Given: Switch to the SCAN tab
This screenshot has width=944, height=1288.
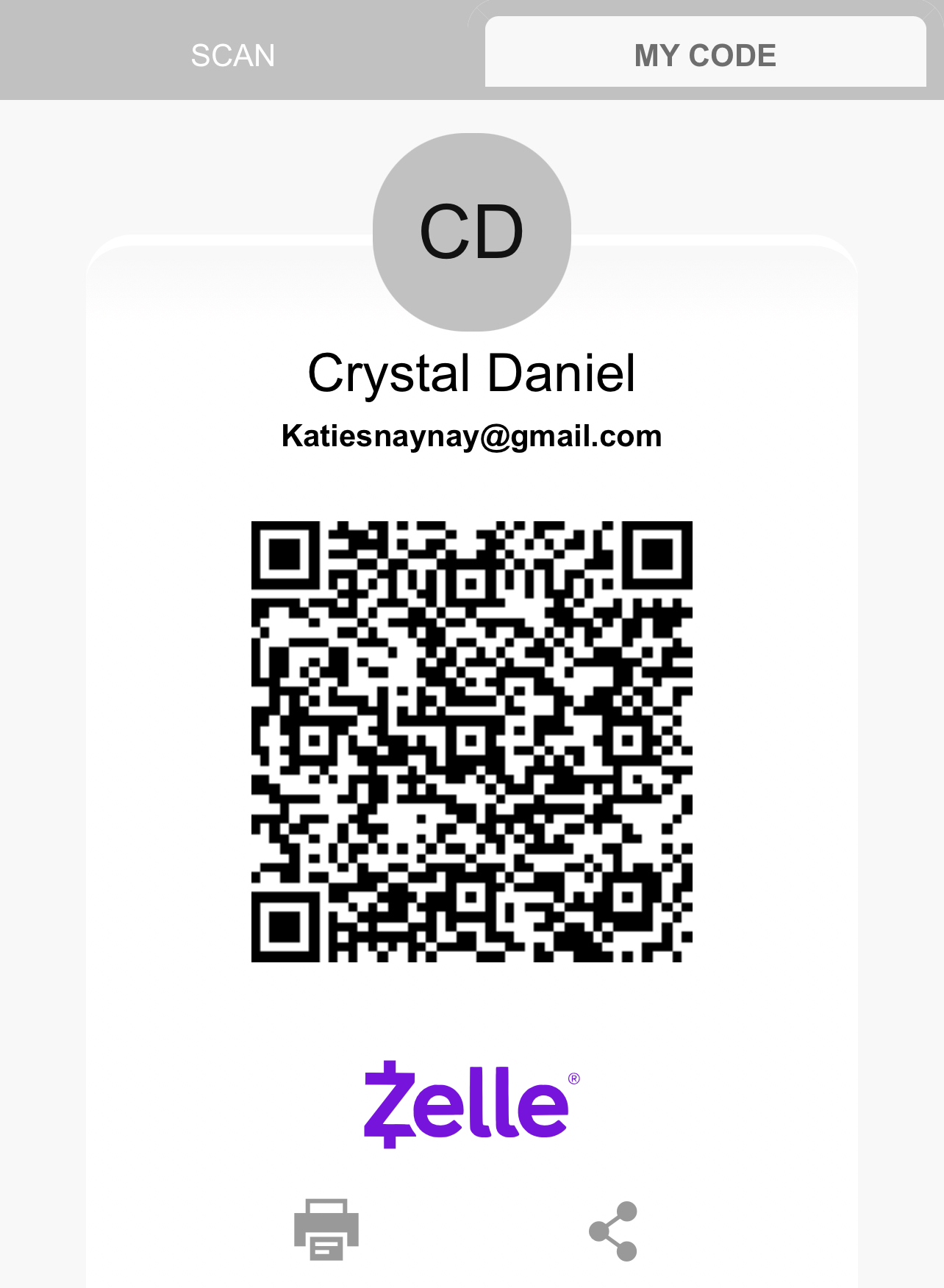Looking at the screenshot, I should pos(233,56).
